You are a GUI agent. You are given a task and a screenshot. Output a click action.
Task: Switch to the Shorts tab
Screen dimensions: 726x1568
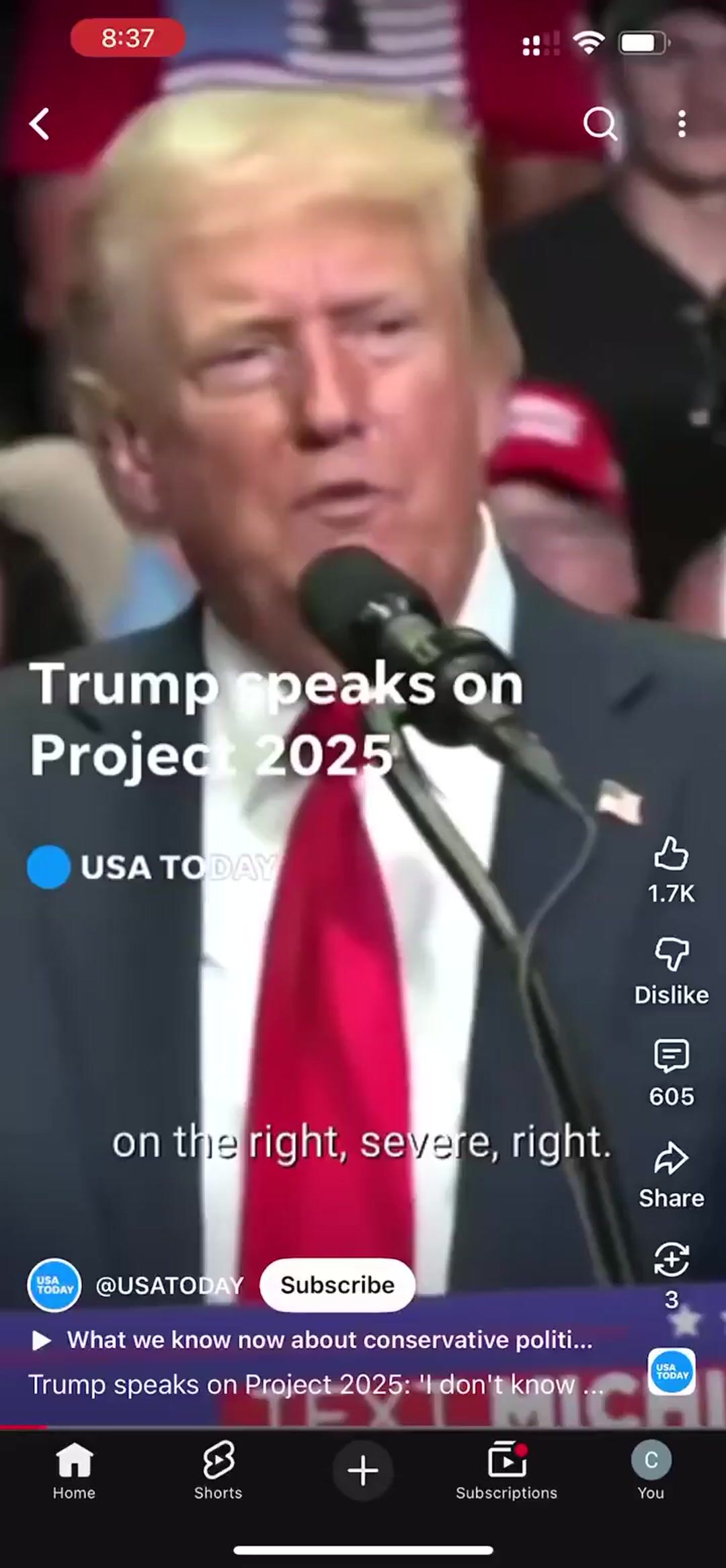(218, 1471)
